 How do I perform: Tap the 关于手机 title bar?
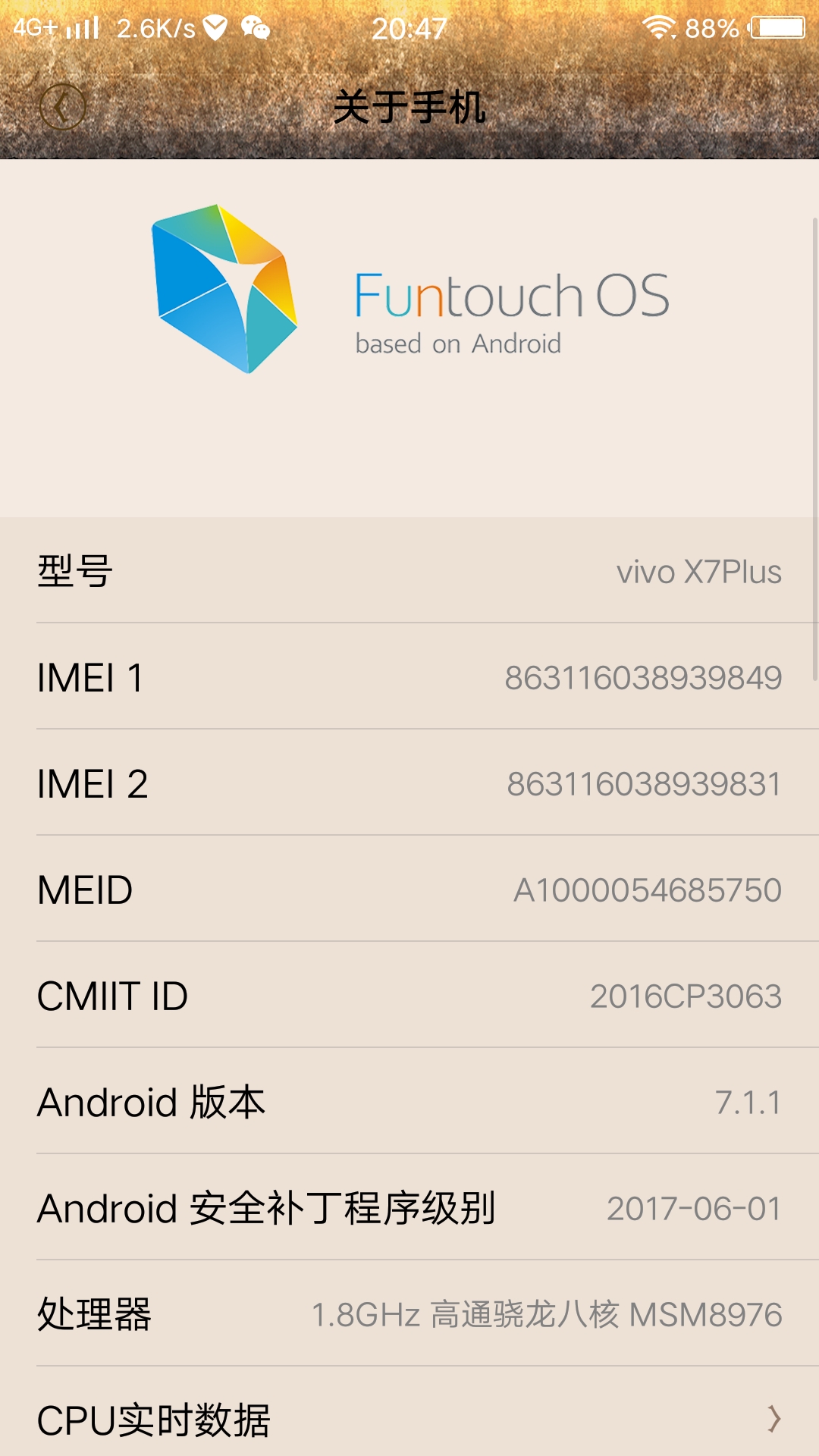coord(409,106)
